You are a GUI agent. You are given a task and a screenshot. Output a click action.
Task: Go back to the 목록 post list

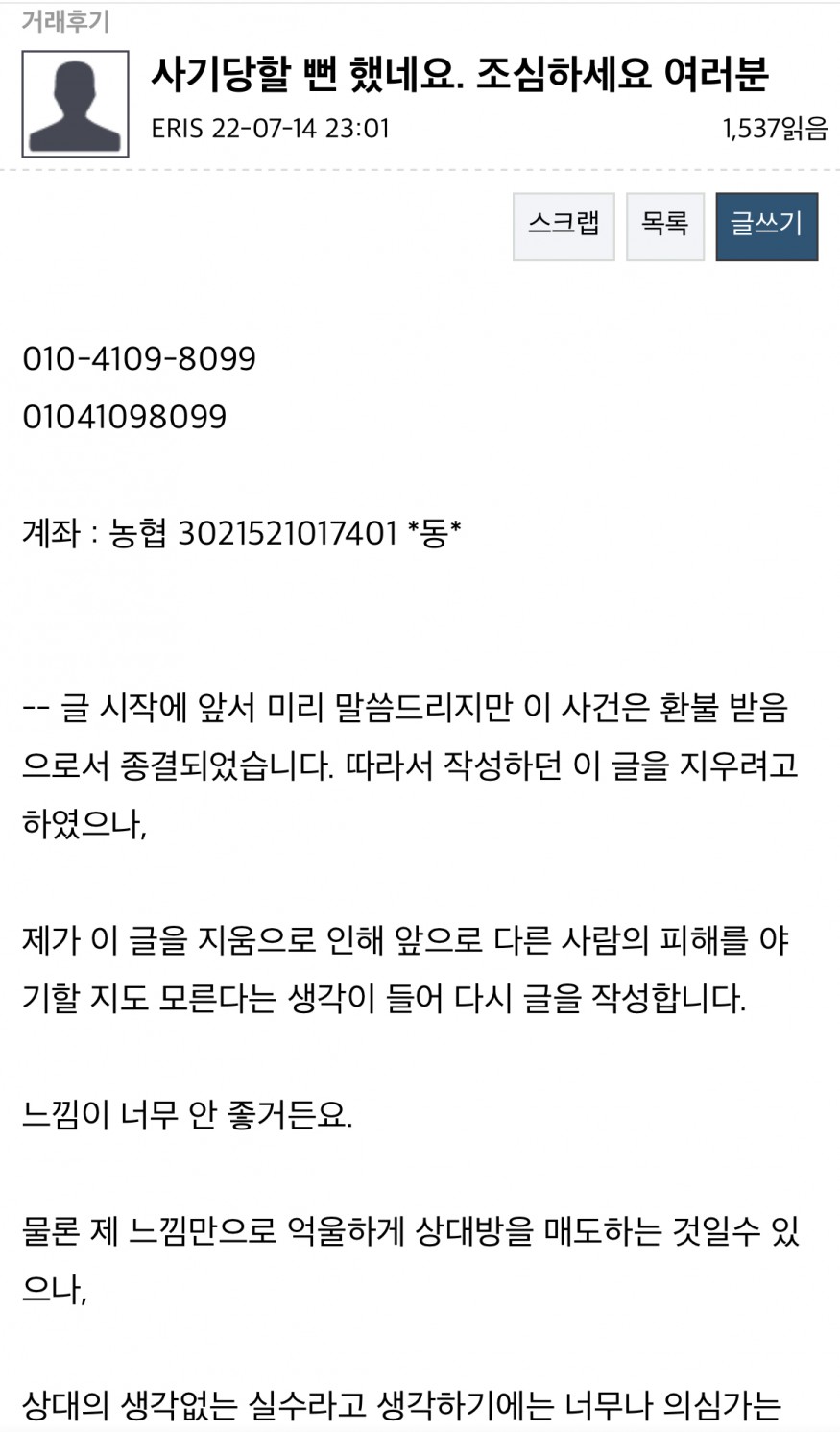coord(665,227)
